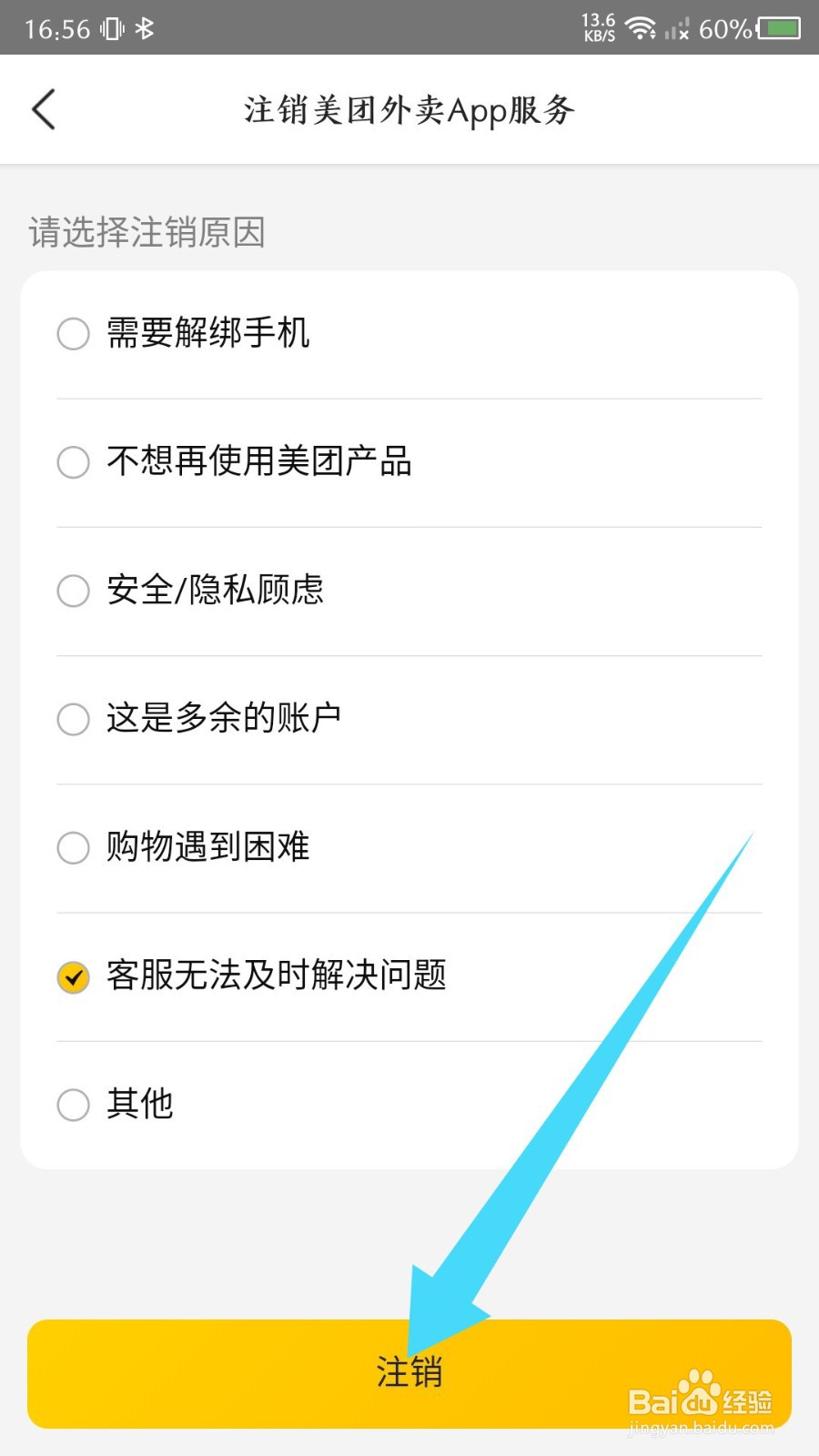Viewport: 819px width, 1456px height.
Task: Click the 16:56 time display
Action: [58, 28]
